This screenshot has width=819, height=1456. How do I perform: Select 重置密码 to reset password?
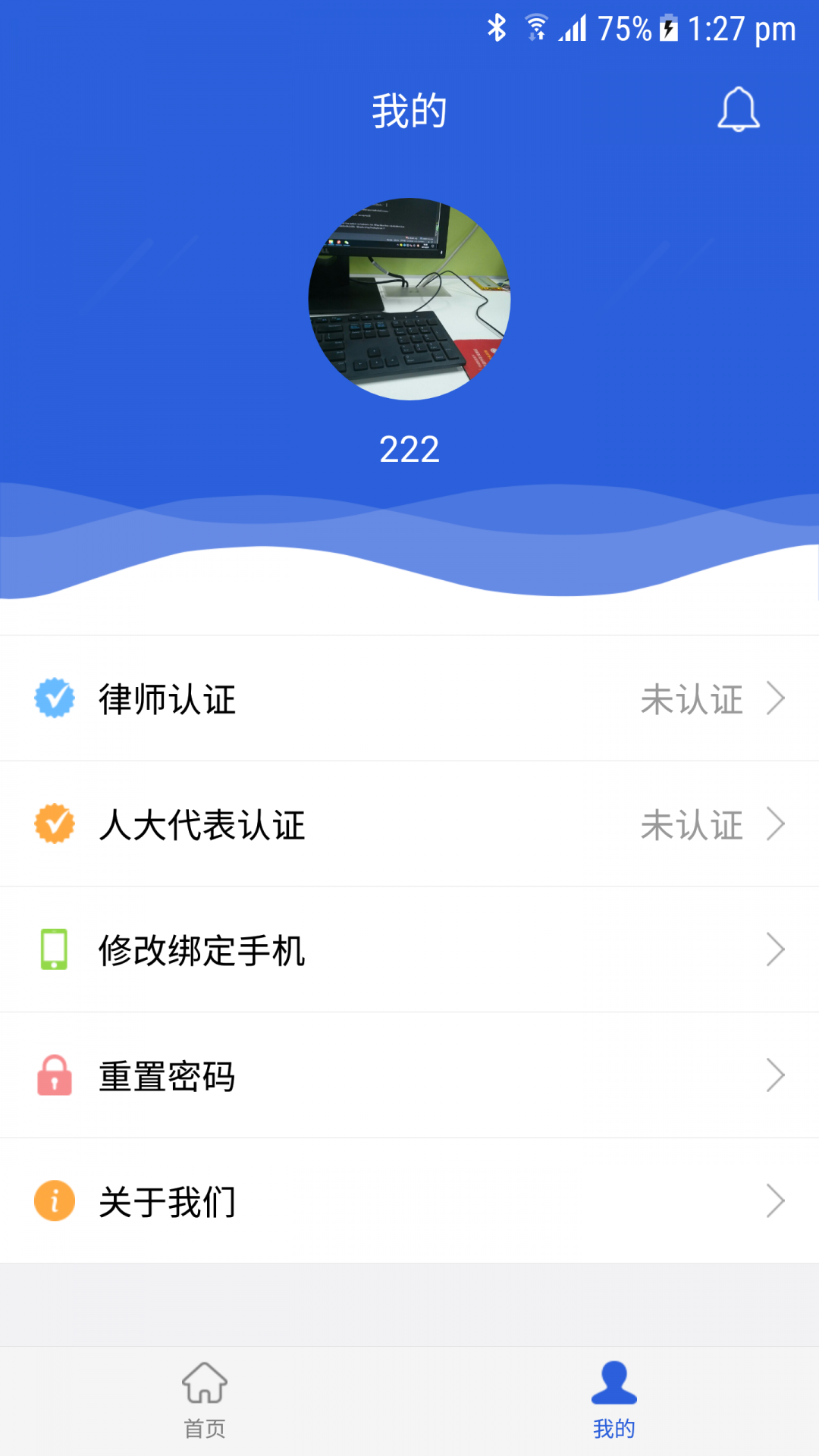coord(409,1075)
